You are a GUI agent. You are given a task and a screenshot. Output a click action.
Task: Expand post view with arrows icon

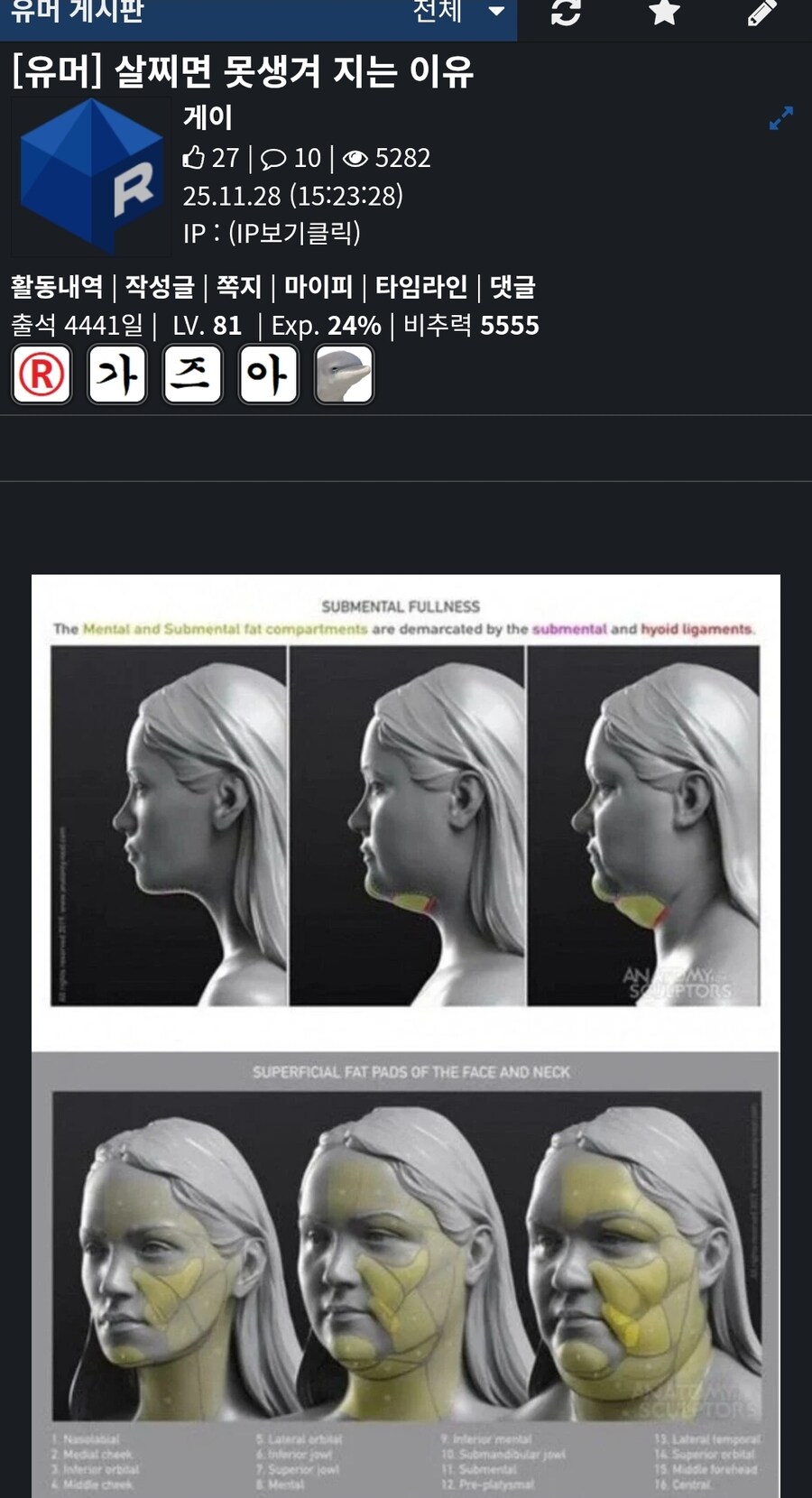click(x=781, y=118)
